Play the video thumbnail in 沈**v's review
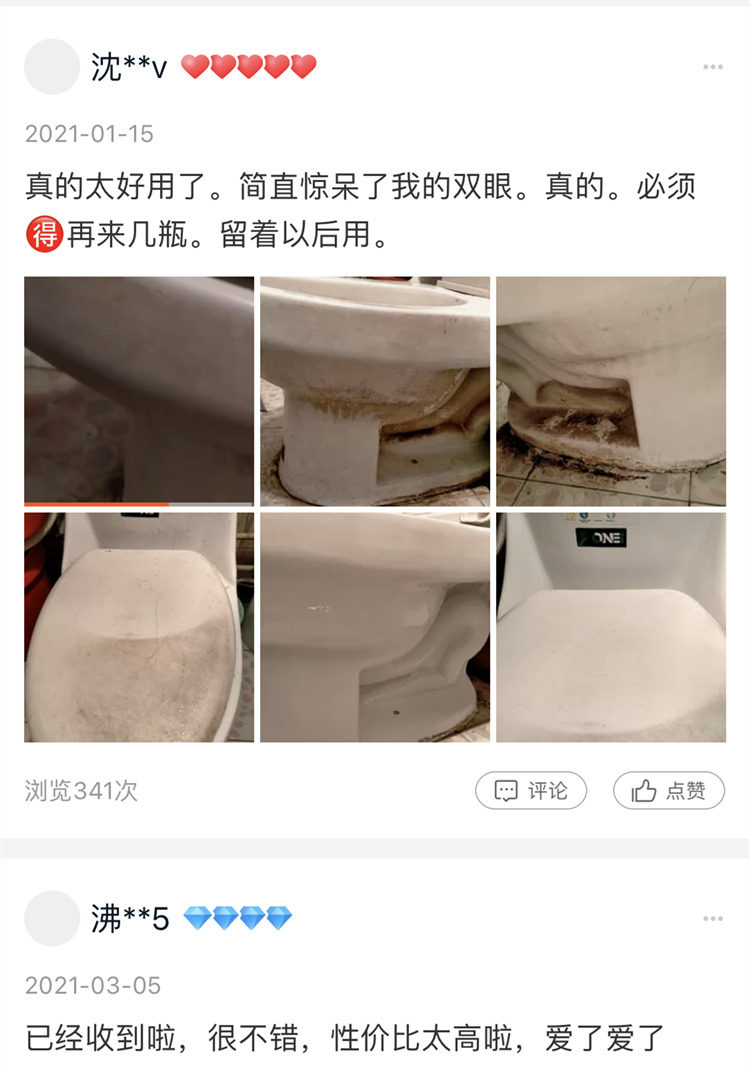The height and width of the screenshot is (1067, 750). point(139,391)
